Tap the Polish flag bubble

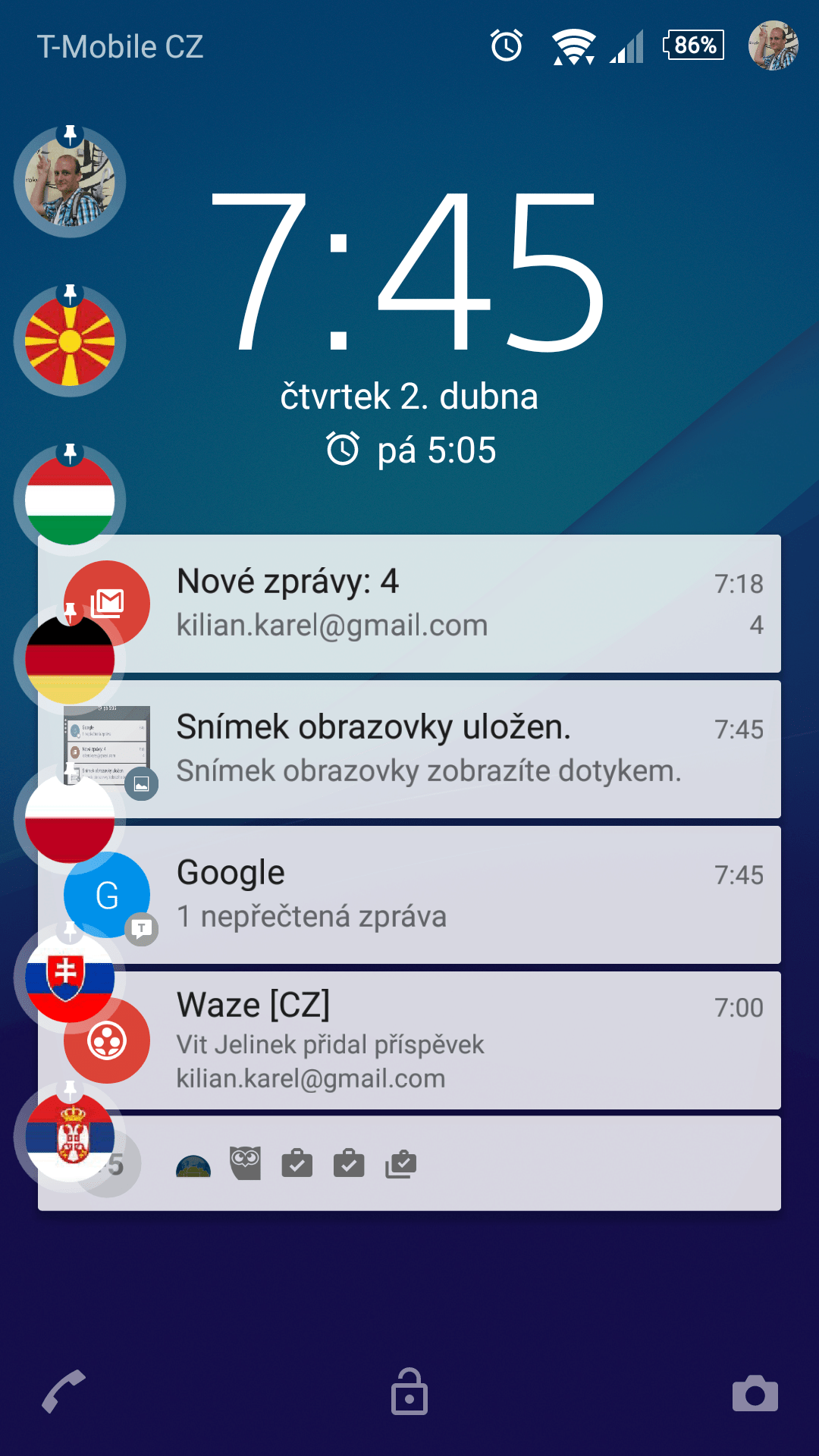70,819
